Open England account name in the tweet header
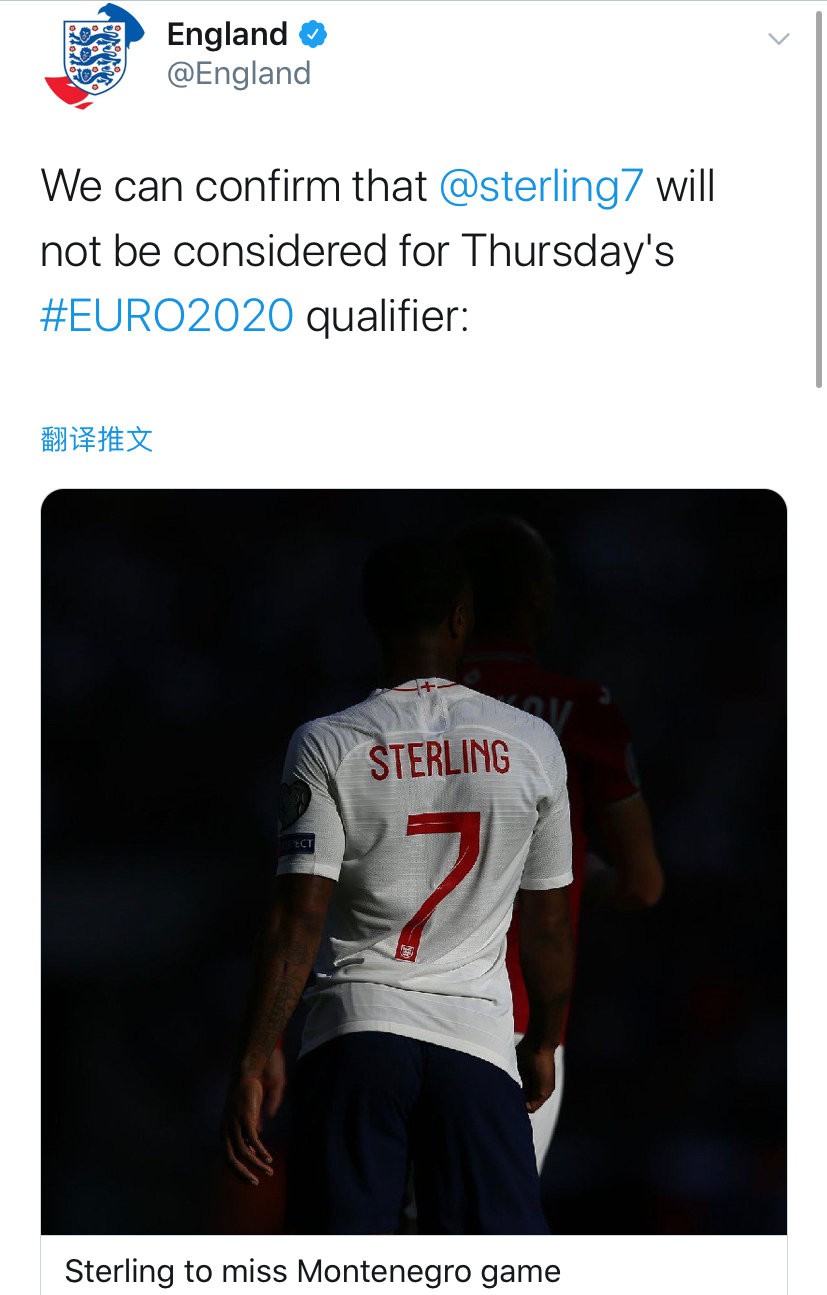Screen dimensions: 827x1295 [227, 35]
